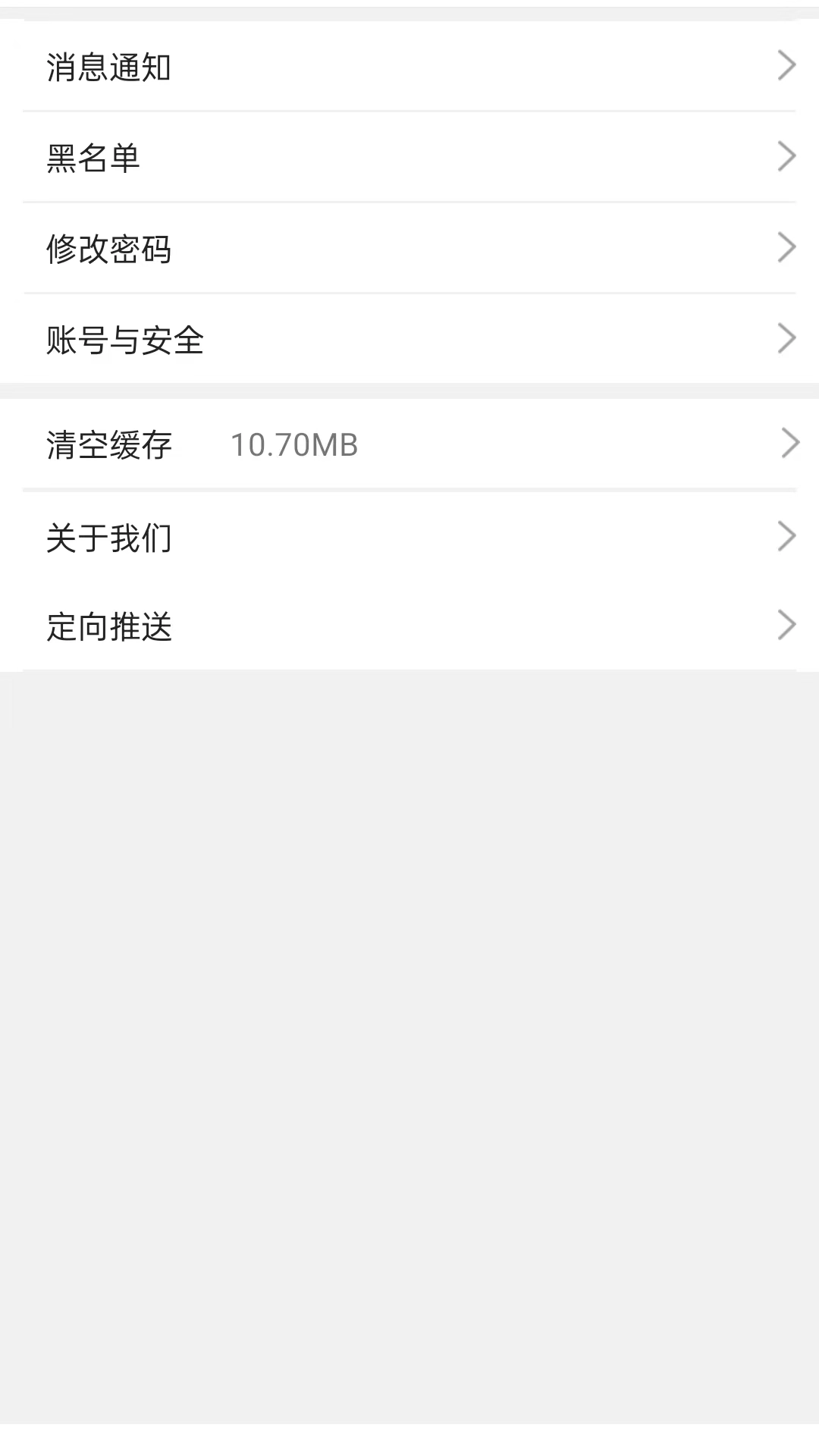Select 修改密码 to change password

point(409,249)
